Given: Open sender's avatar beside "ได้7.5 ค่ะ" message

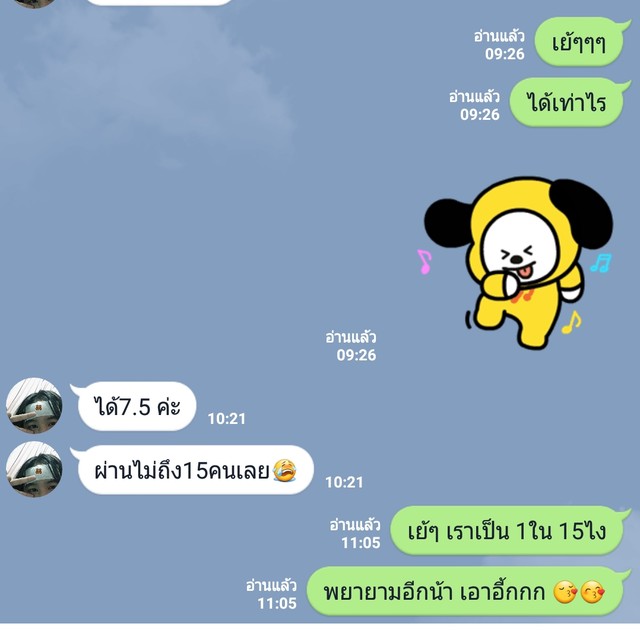Looking at the screenshot, I should 35,406.
